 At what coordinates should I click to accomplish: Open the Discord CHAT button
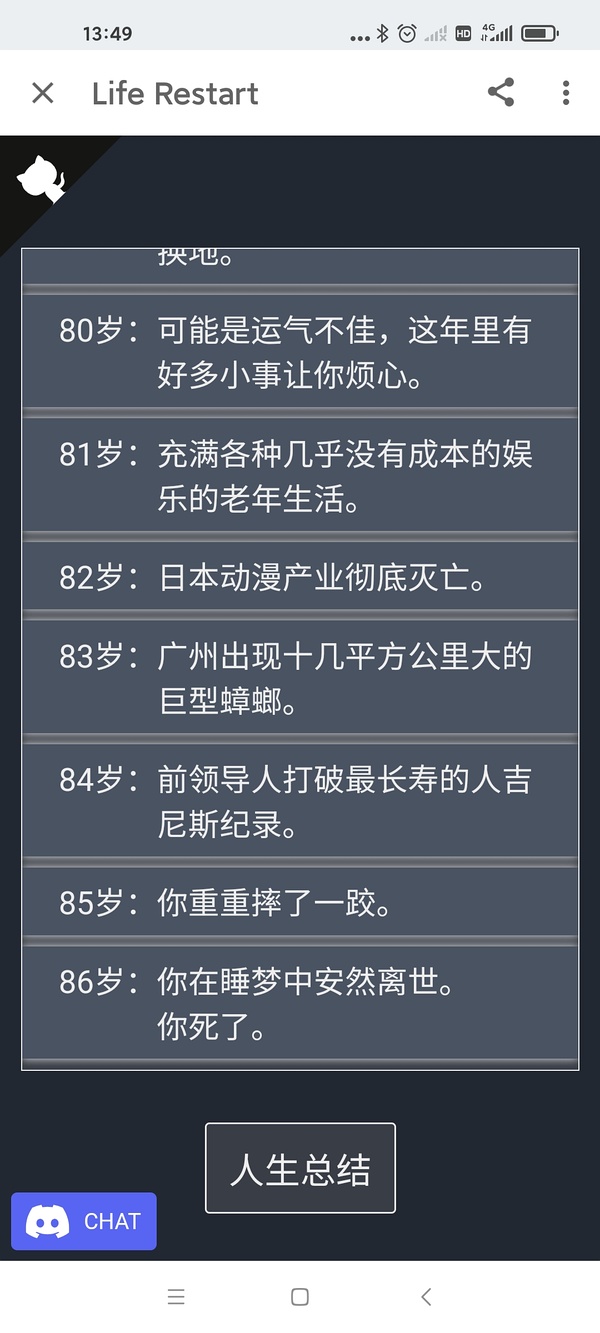click(84, 1221)
